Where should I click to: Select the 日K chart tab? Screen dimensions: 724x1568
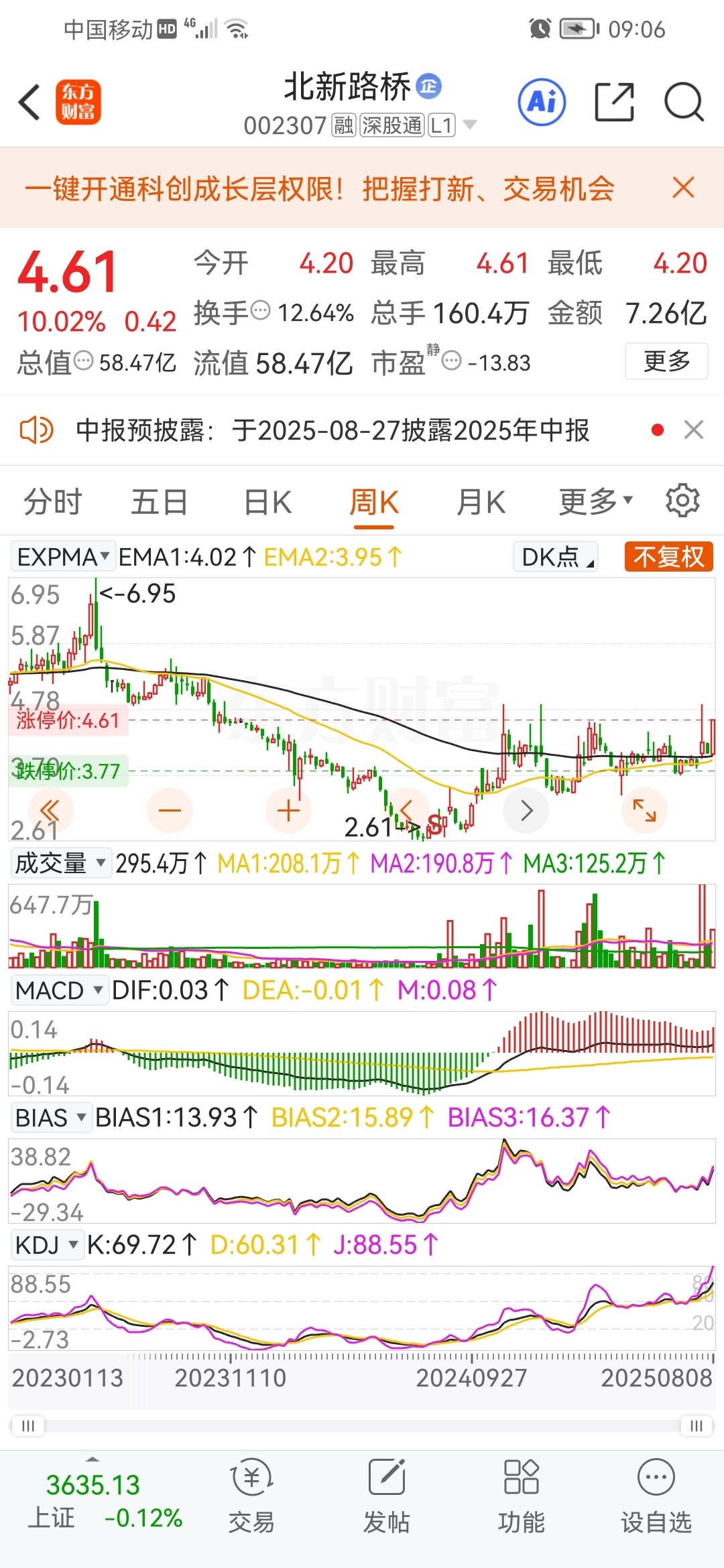coord(267,502)
